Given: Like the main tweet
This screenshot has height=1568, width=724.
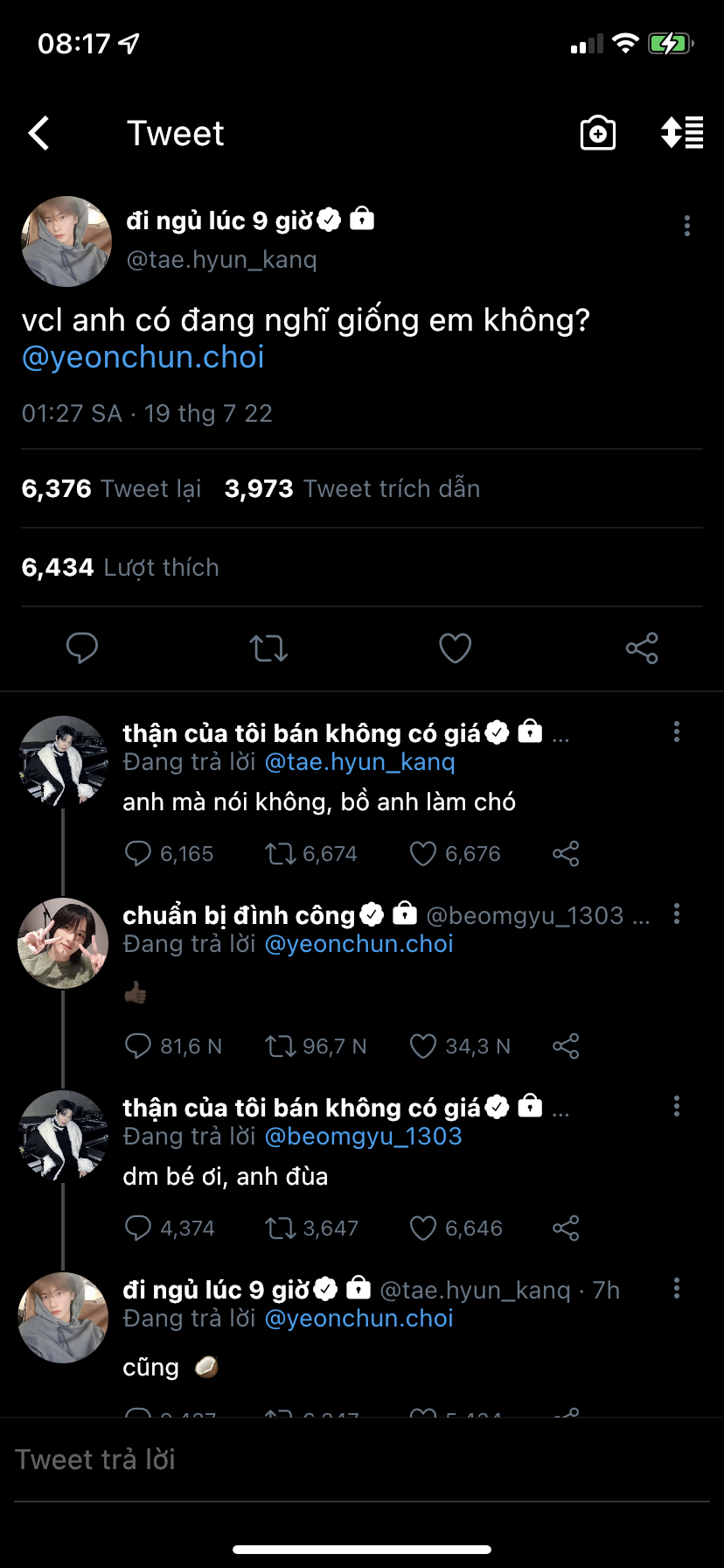Looking at the screenshot, I should pos(455,648).
